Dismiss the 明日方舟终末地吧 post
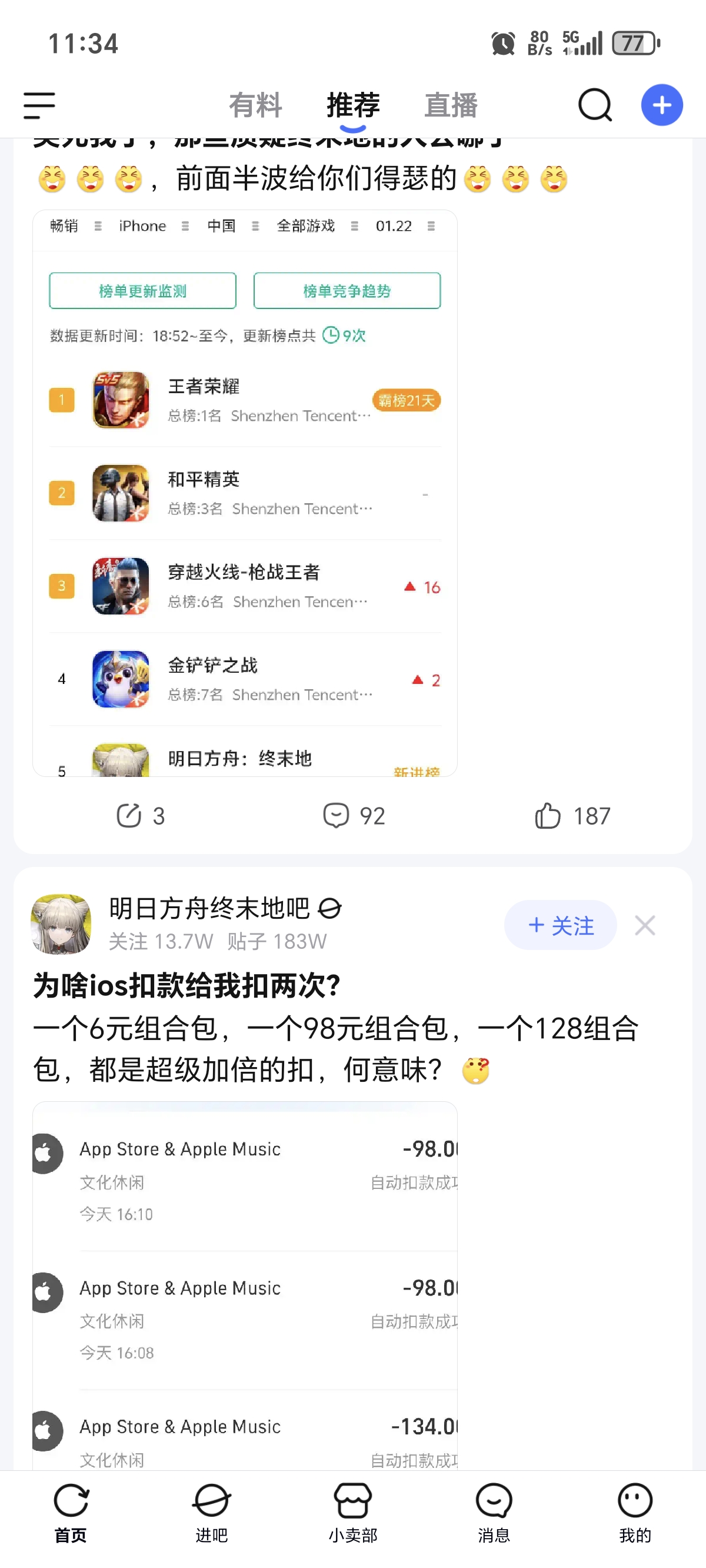The image size is (706, 1568). point(645,925)
